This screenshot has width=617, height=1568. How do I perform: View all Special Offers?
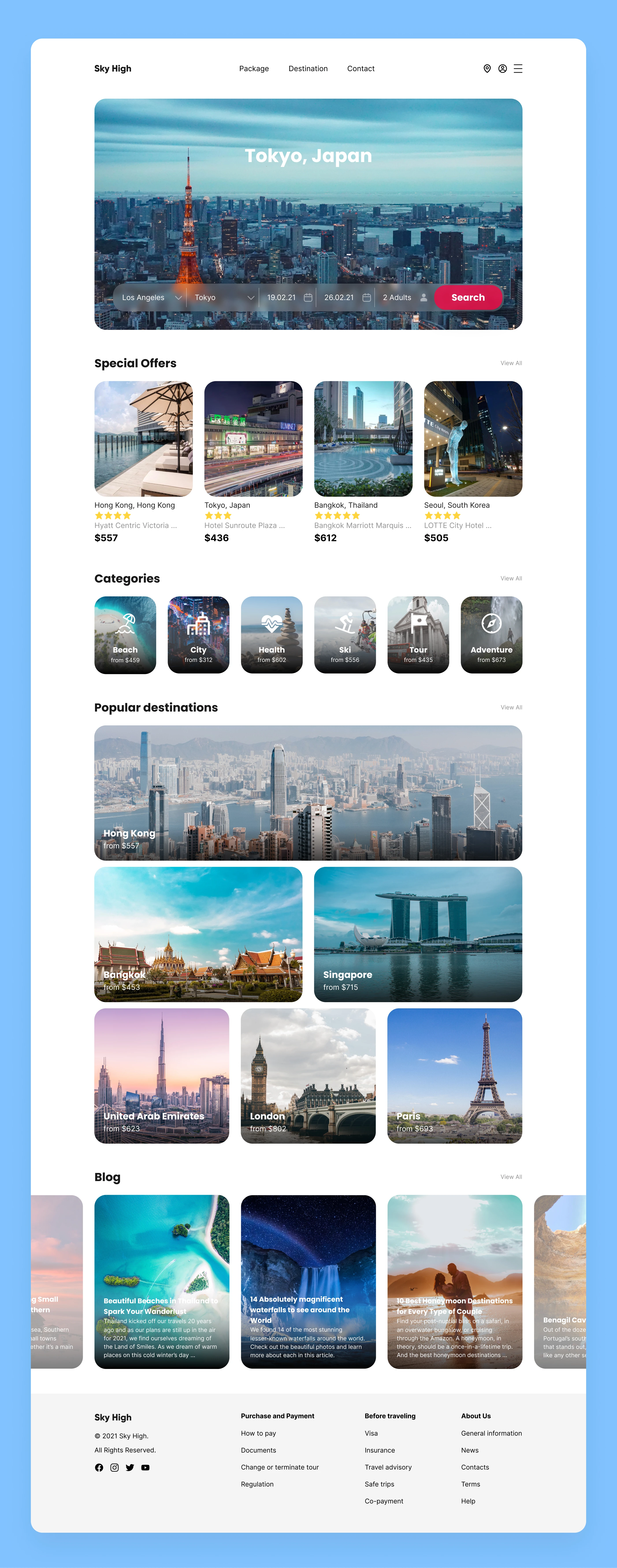tap(511, 363)
